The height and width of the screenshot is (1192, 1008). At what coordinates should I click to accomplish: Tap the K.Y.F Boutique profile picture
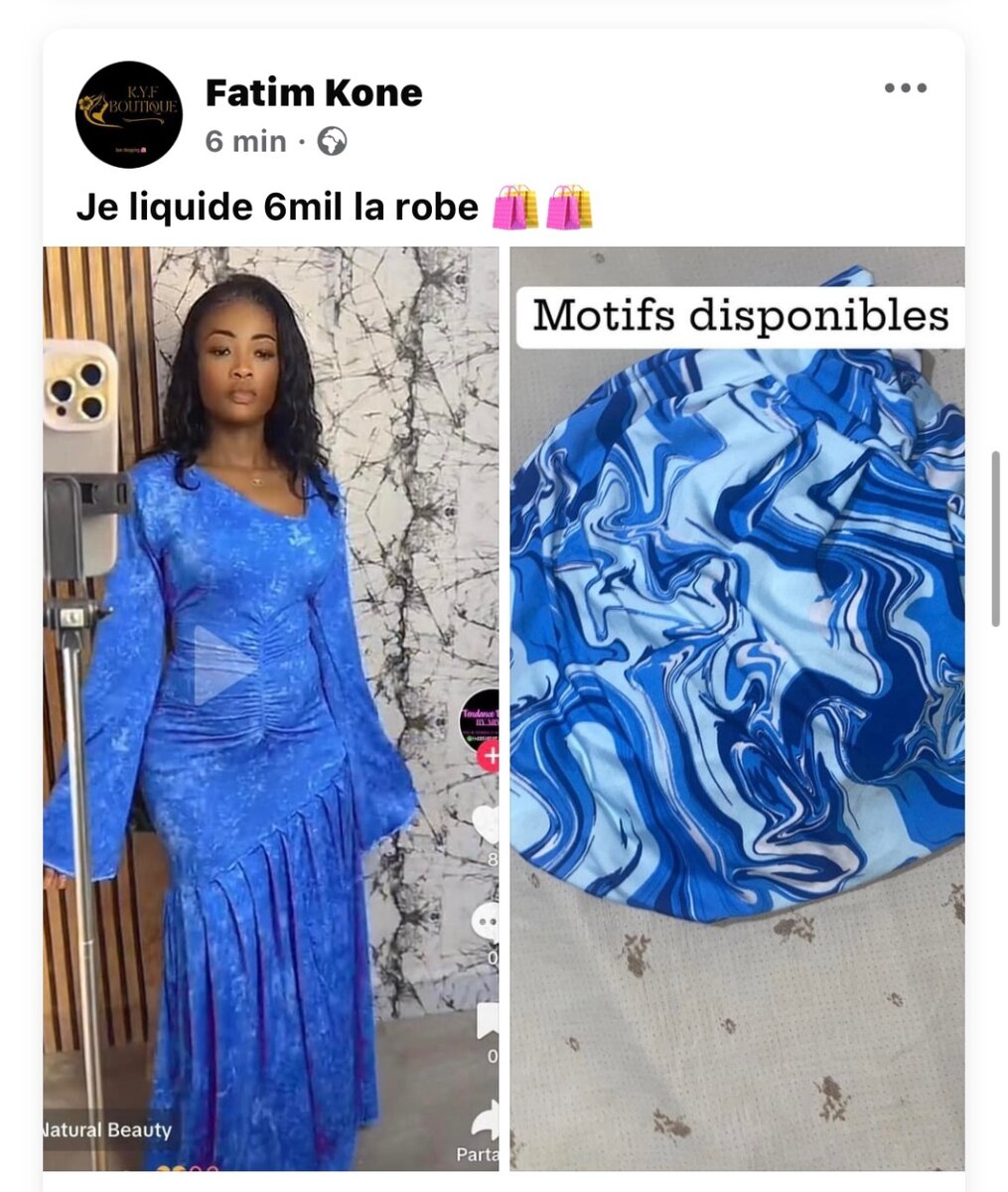128,114
